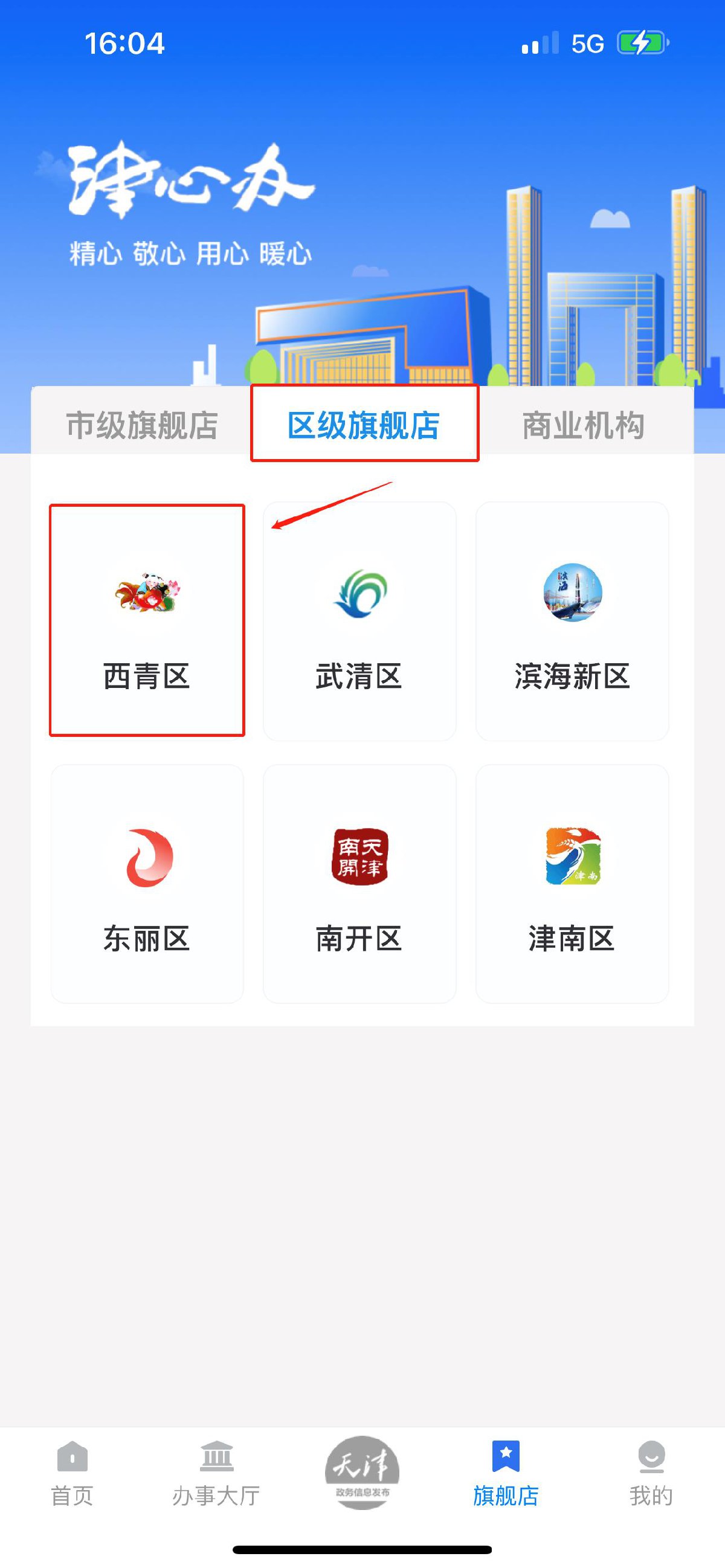Open the 滨海新区 flagship store
The width and height of the screenshot is (725, 1568).
coord(572,621)
